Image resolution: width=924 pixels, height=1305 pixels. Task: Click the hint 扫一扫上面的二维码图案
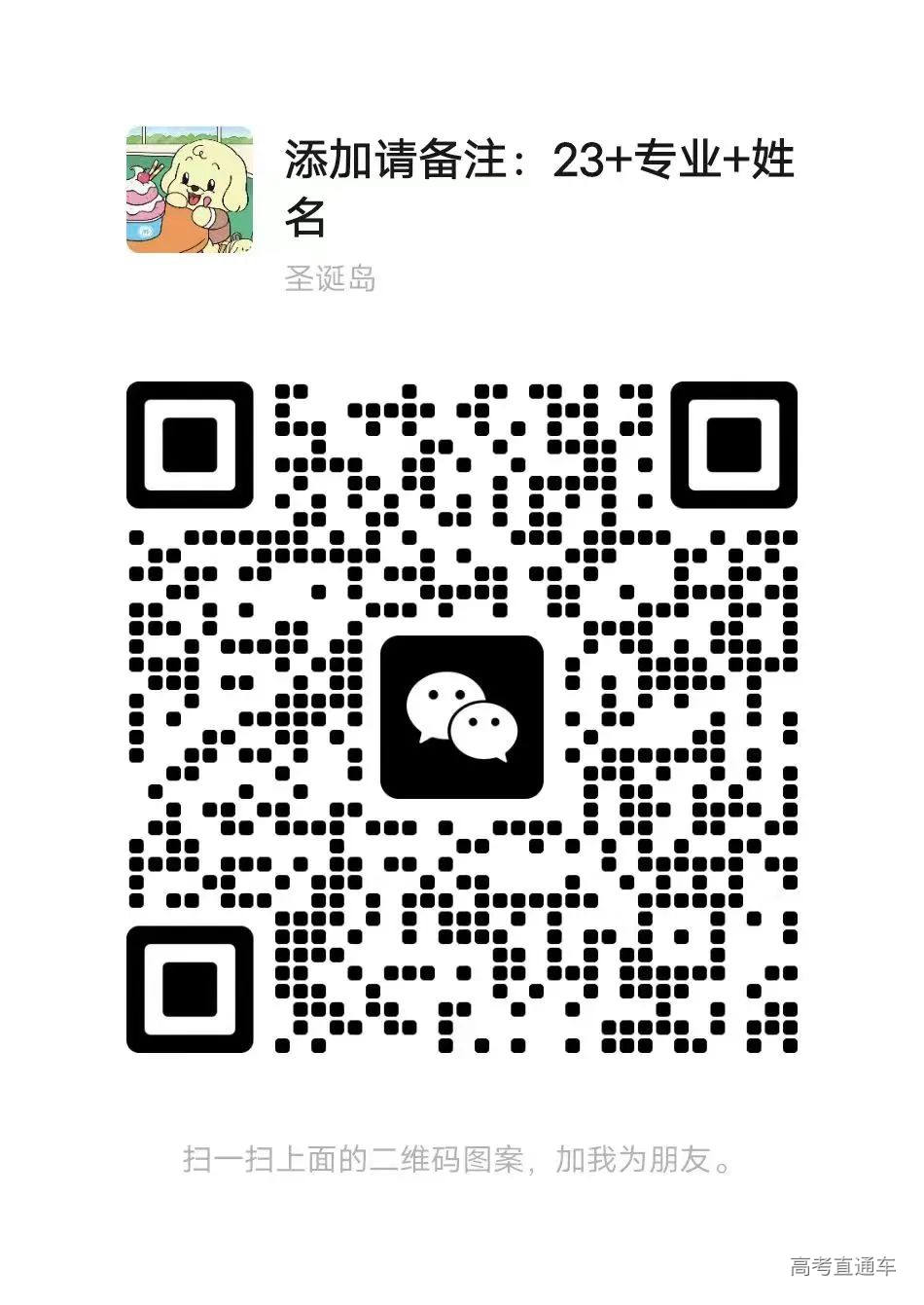coord(350,1160)
